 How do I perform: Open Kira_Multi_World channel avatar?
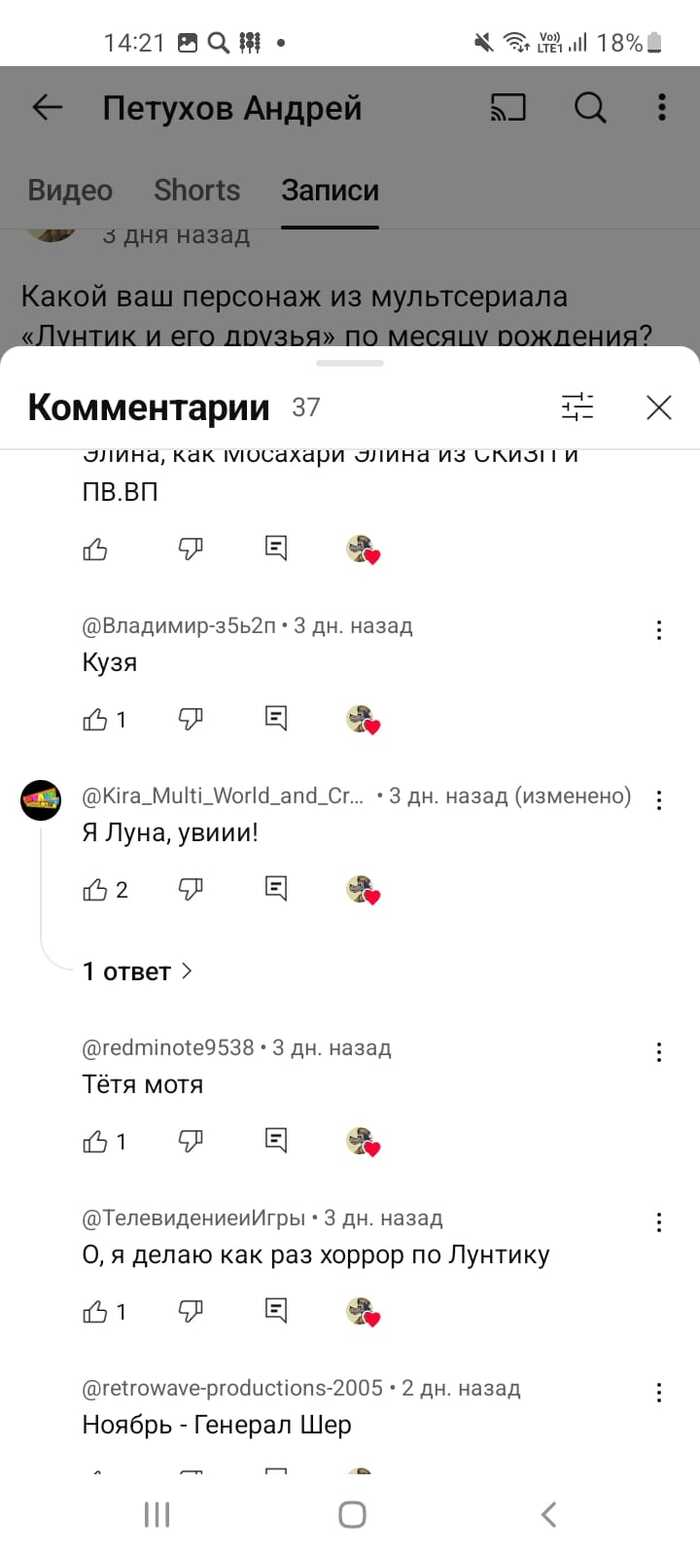coord(41,799)
